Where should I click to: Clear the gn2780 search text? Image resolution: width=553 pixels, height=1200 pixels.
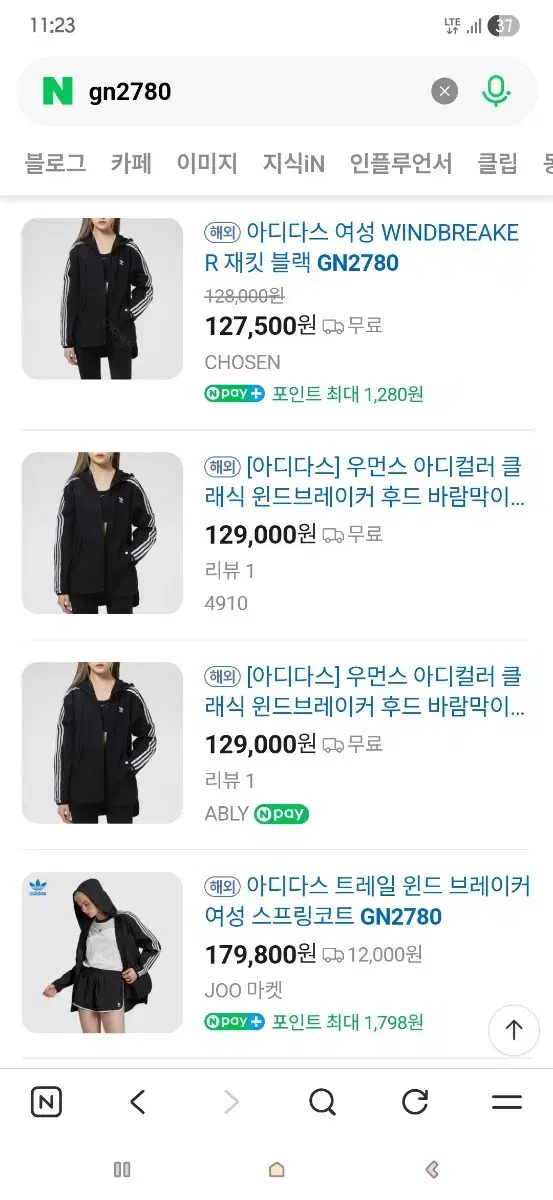tap(445, 92)
